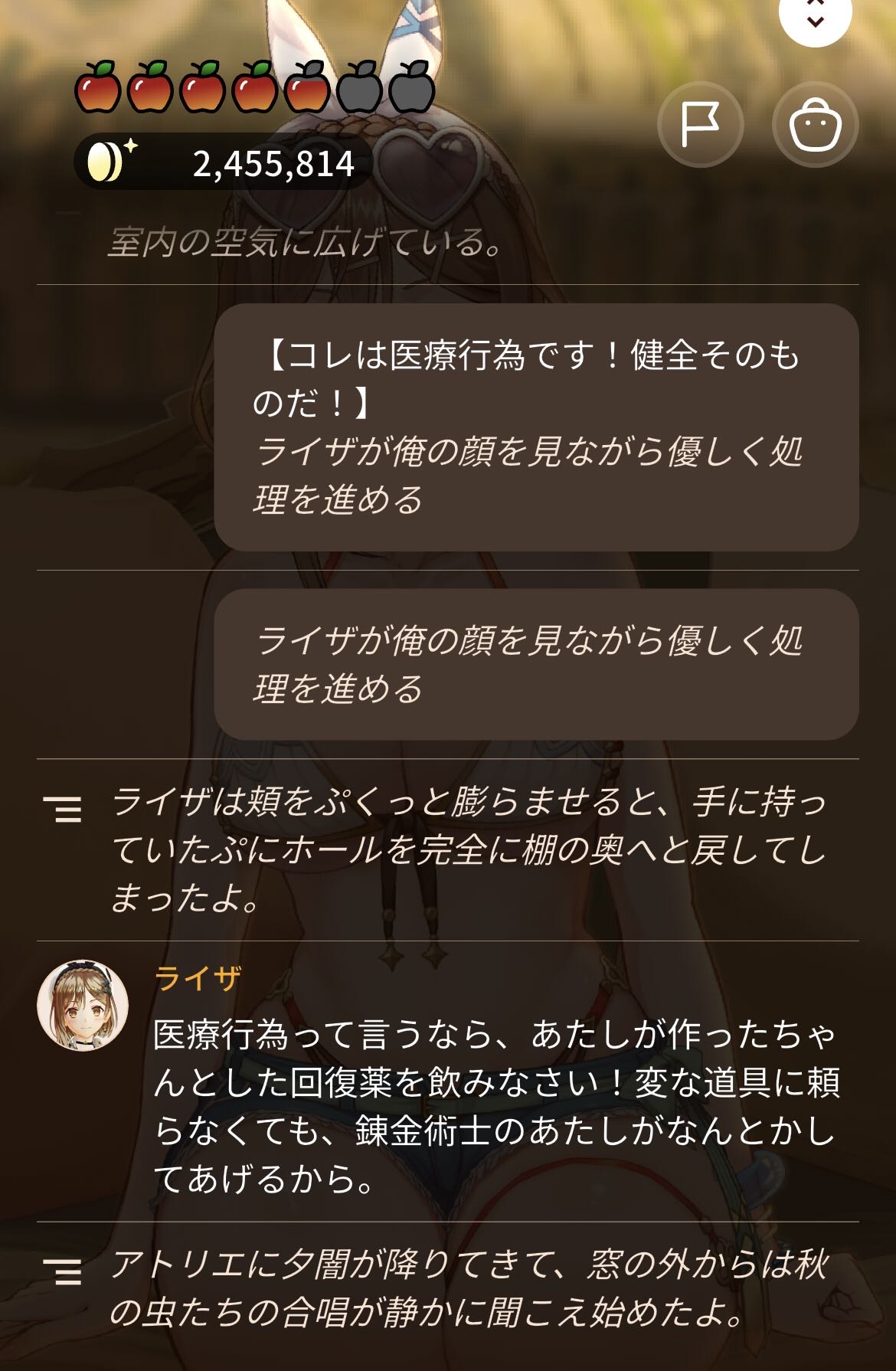The width and height of the screenshot is (896, 1371).
Task: Tap the flag report icon
Action: pos(700,124)
